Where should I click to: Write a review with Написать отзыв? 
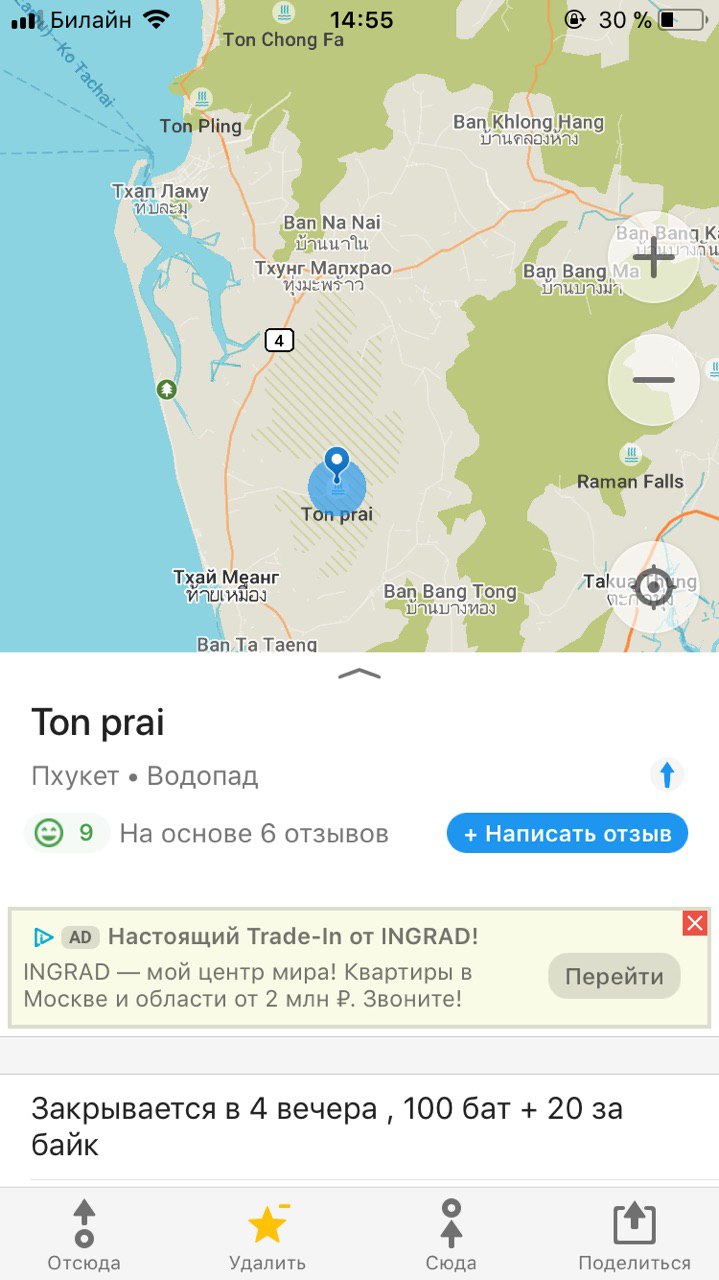567,834
